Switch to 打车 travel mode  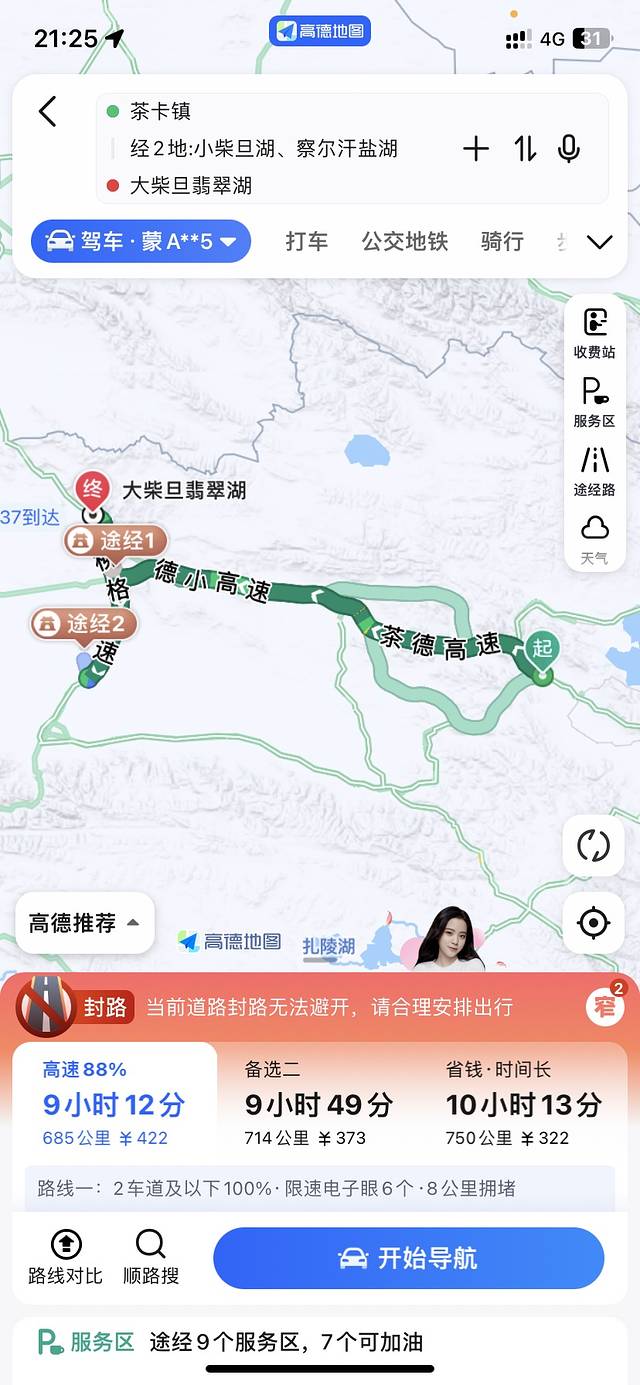click(306, 241)
